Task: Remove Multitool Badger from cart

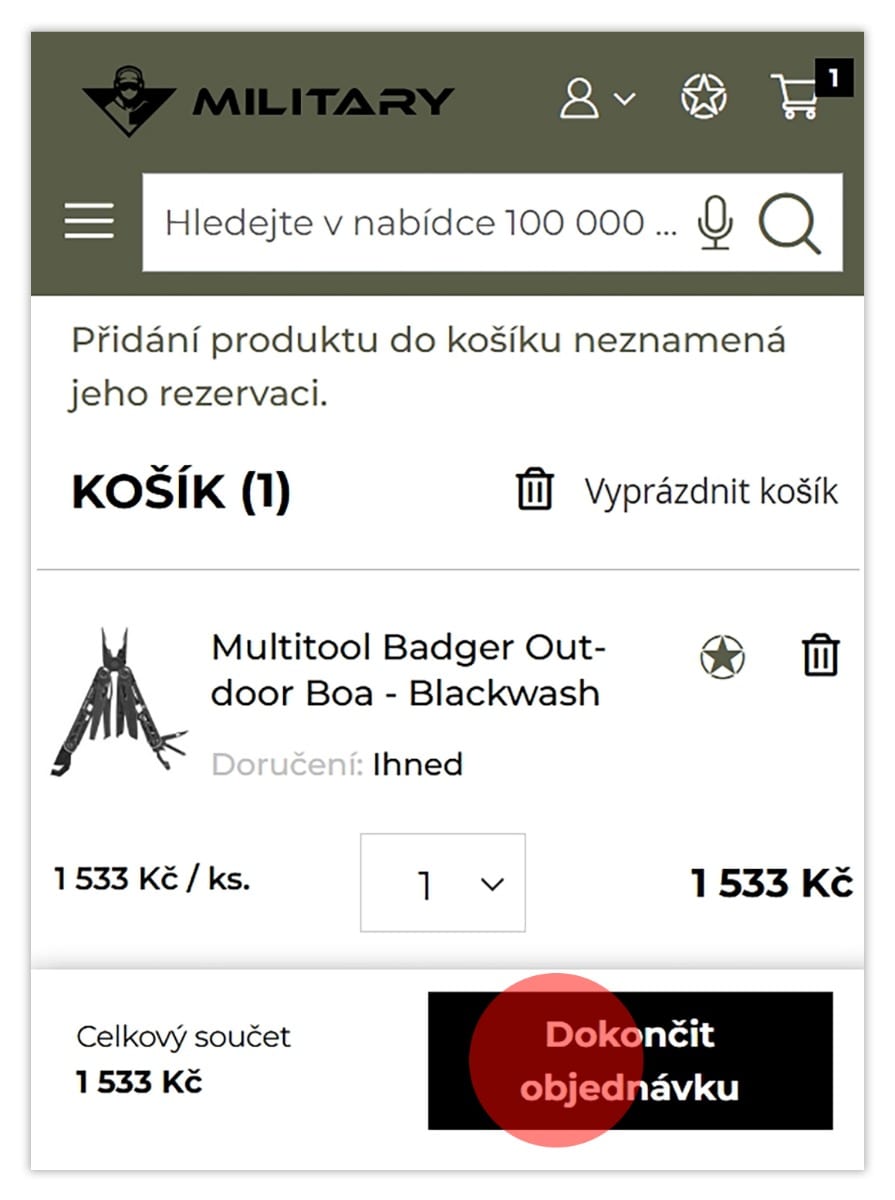Action: coord(820,657)
